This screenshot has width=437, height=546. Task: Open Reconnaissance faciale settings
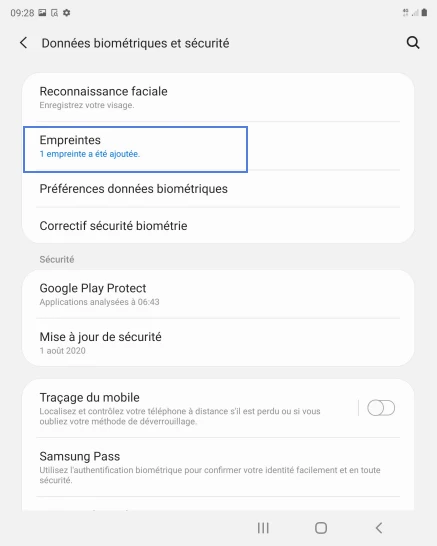tap(218, 98)
